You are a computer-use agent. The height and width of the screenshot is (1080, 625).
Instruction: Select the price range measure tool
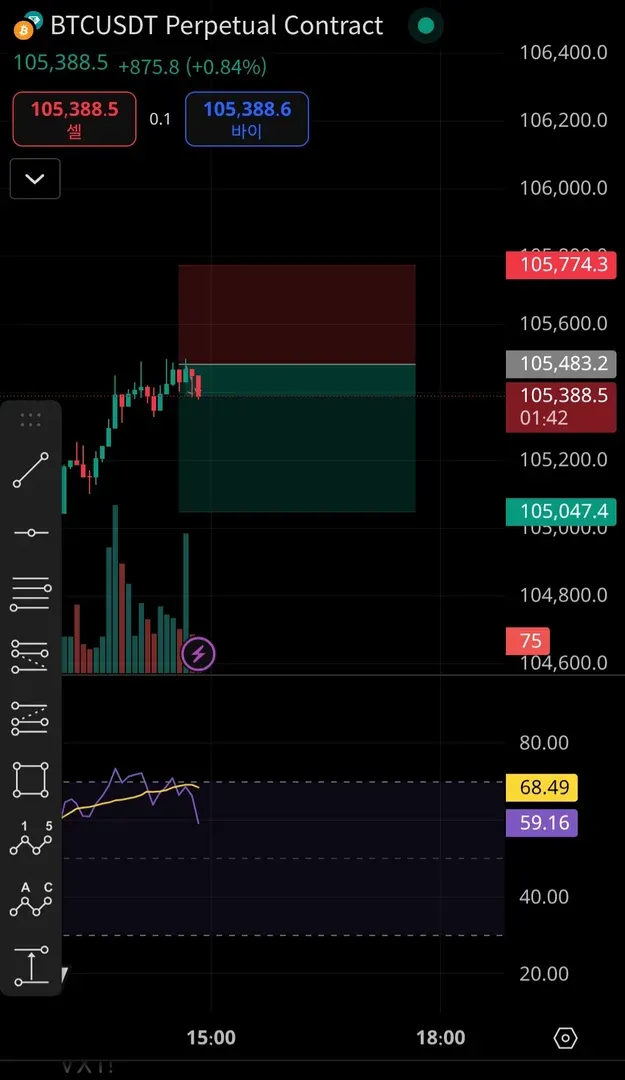pyautogui.click(x=31, y=965)
